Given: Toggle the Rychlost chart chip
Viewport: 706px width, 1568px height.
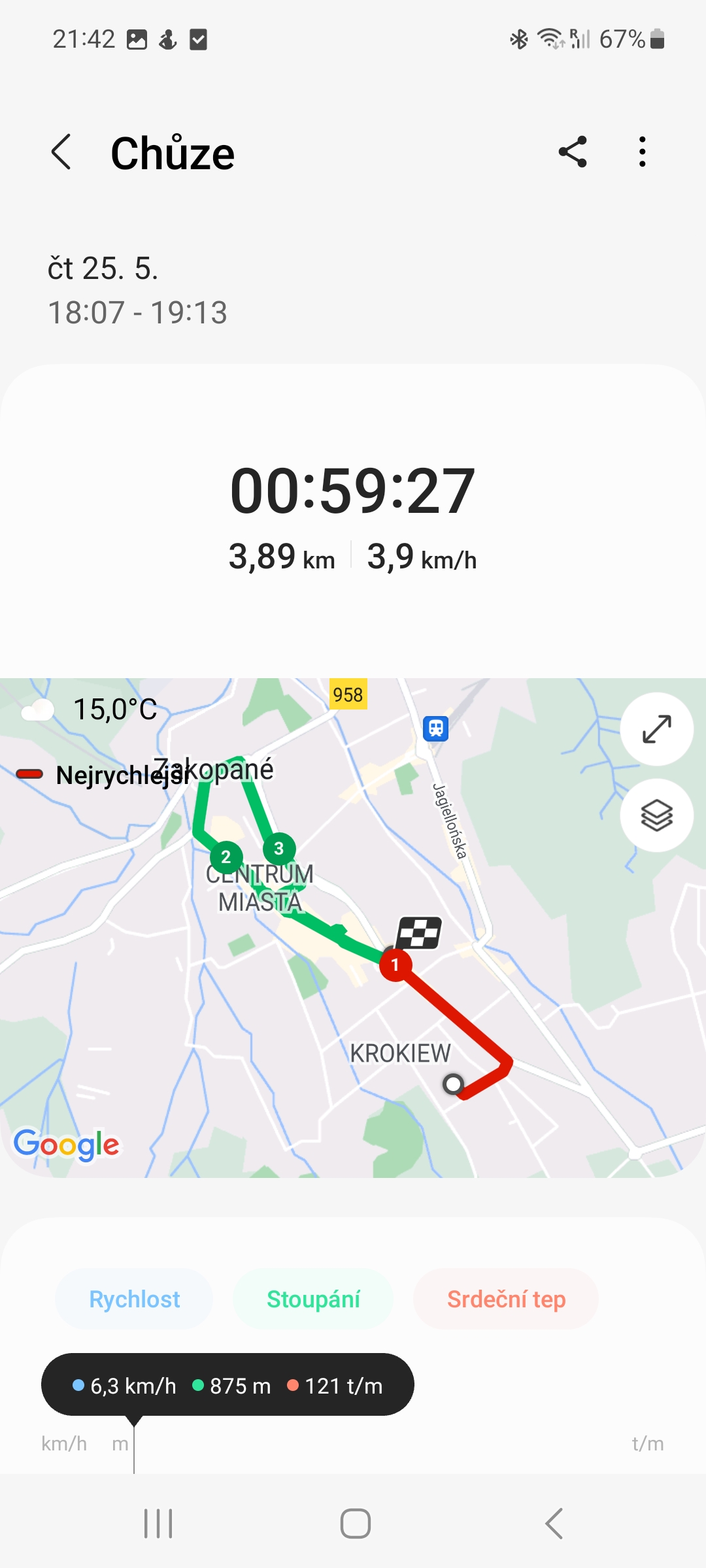Looking at the screenshot, I should click(x=134, y=1299).
